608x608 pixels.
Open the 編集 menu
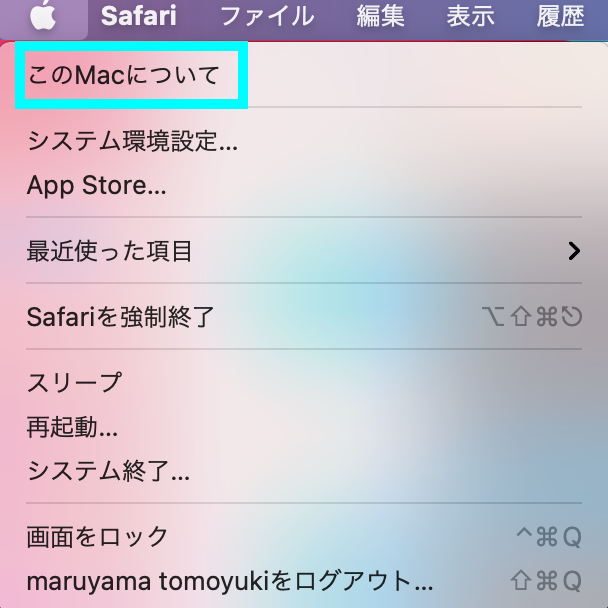380,16
